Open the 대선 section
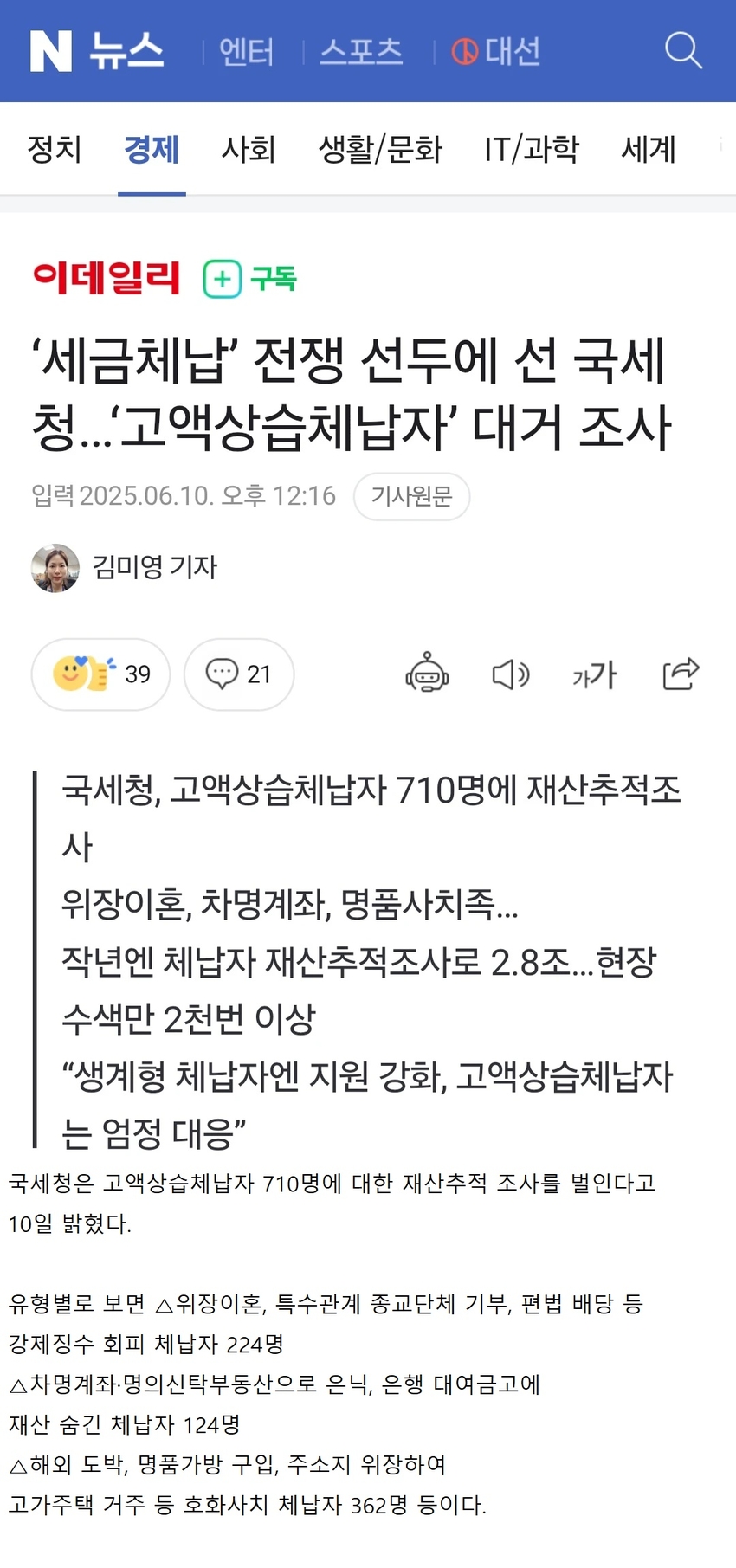The width and height of the screenshot is (736, 1568). tap(496, 52)
